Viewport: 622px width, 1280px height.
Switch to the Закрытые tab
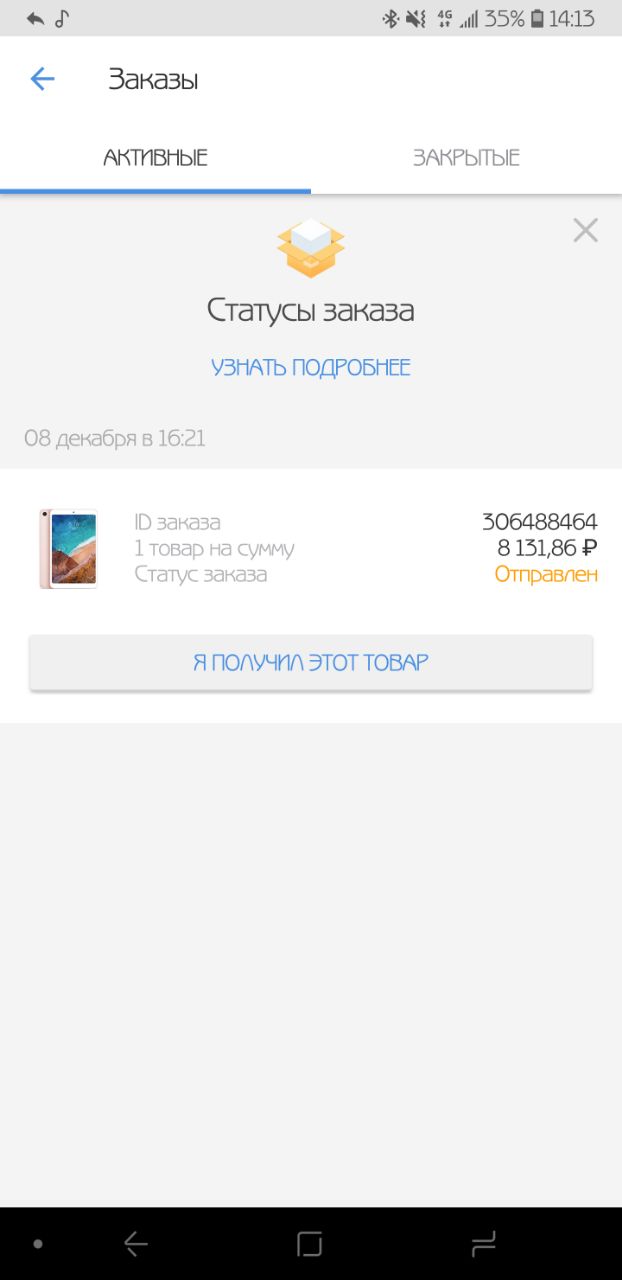(x=466, y=158)
